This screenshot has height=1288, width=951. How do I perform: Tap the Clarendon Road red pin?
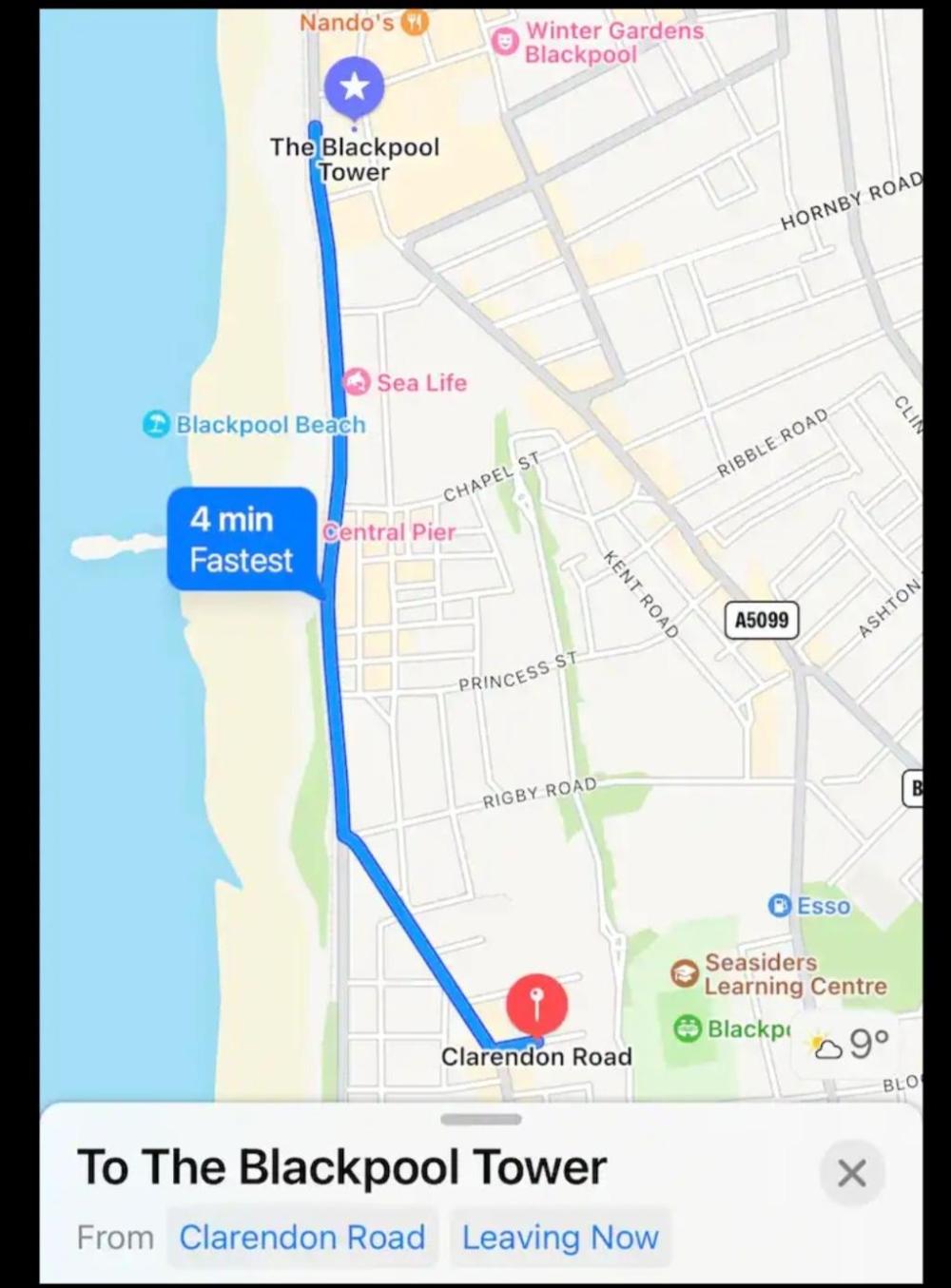536,1004
